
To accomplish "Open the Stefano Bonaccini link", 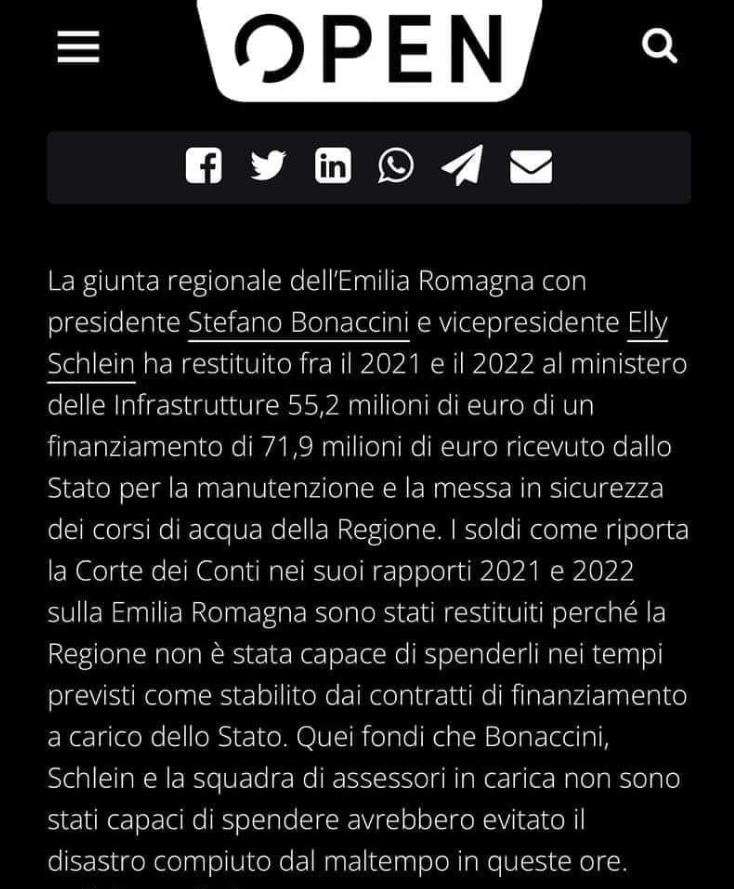I will [298, 324].
